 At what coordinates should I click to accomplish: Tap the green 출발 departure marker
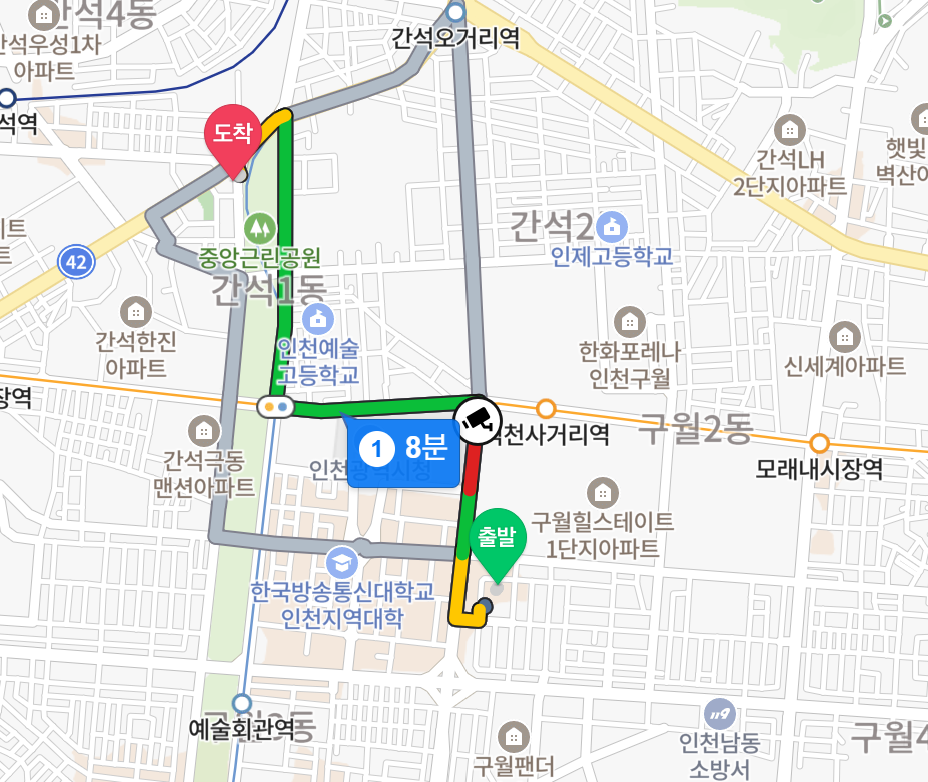(498, 537)
